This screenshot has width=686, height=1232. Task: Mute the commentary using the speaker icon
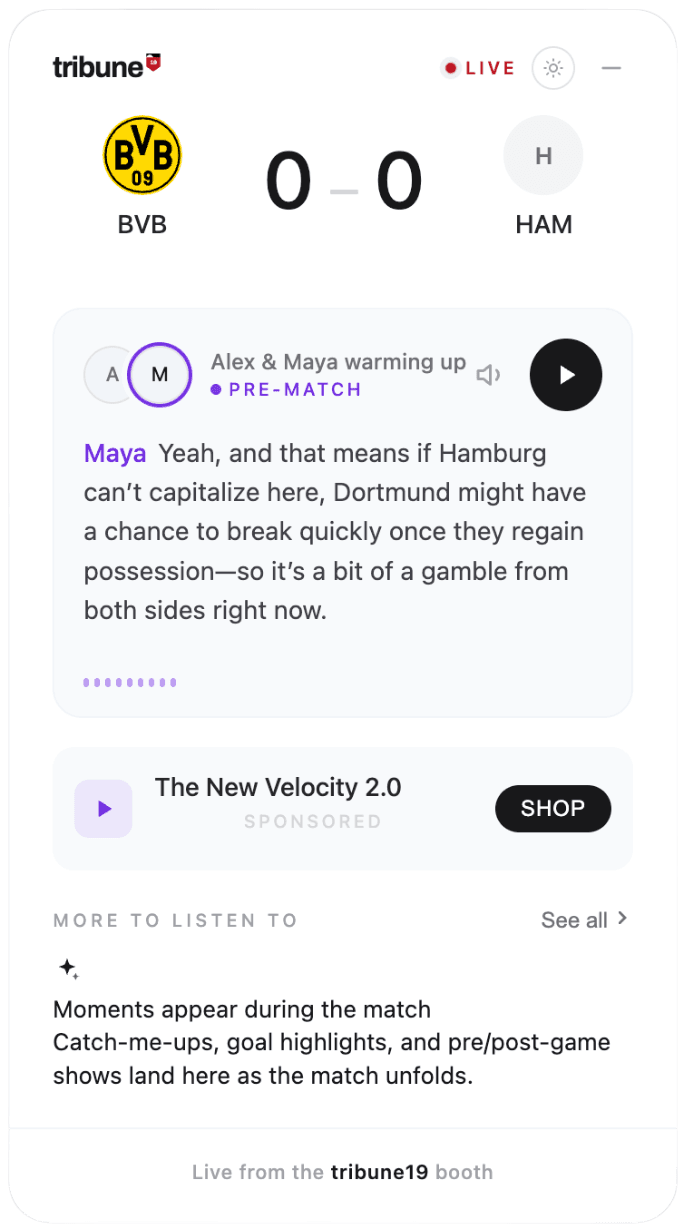coord(488,375)
